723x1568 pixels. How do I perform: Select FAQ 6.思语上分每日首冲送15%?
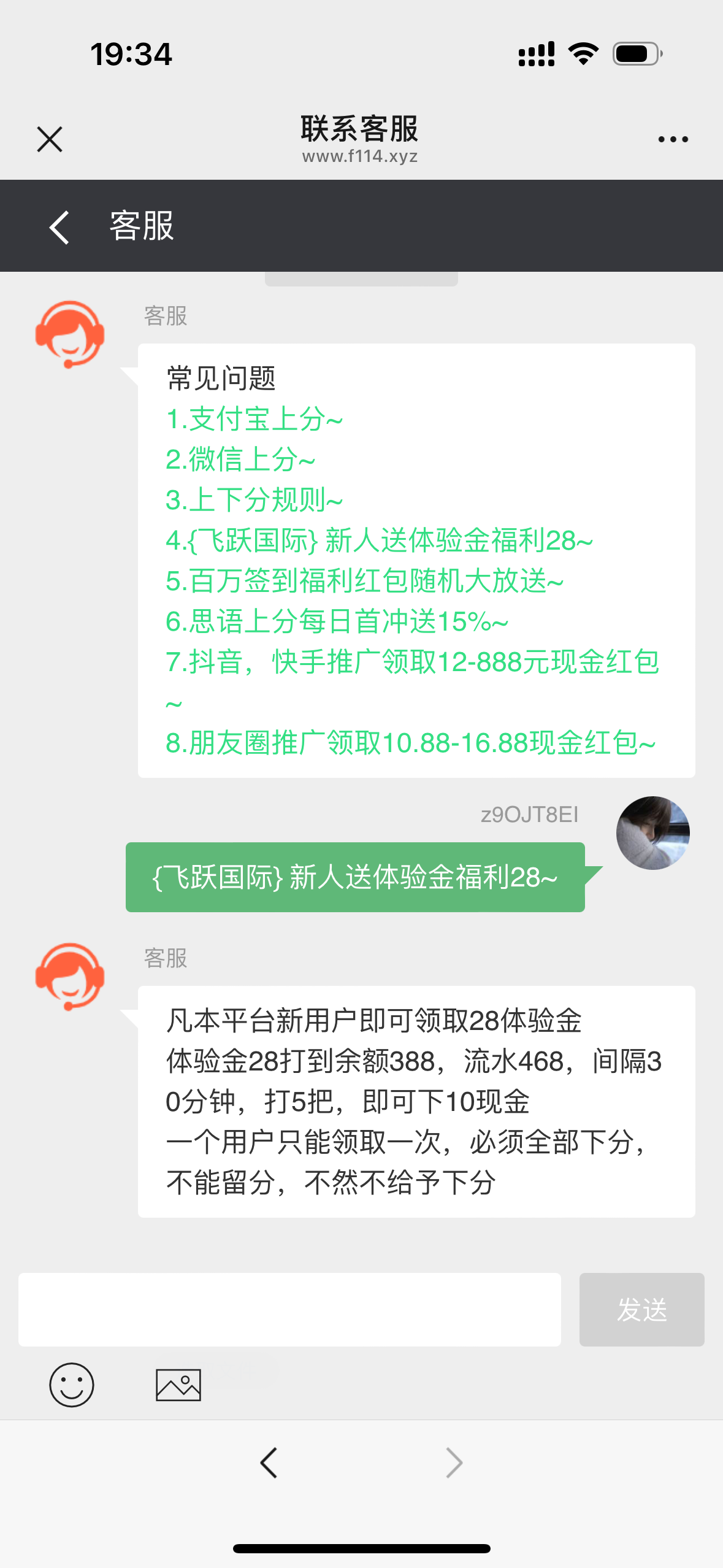[x=337, y=621]
